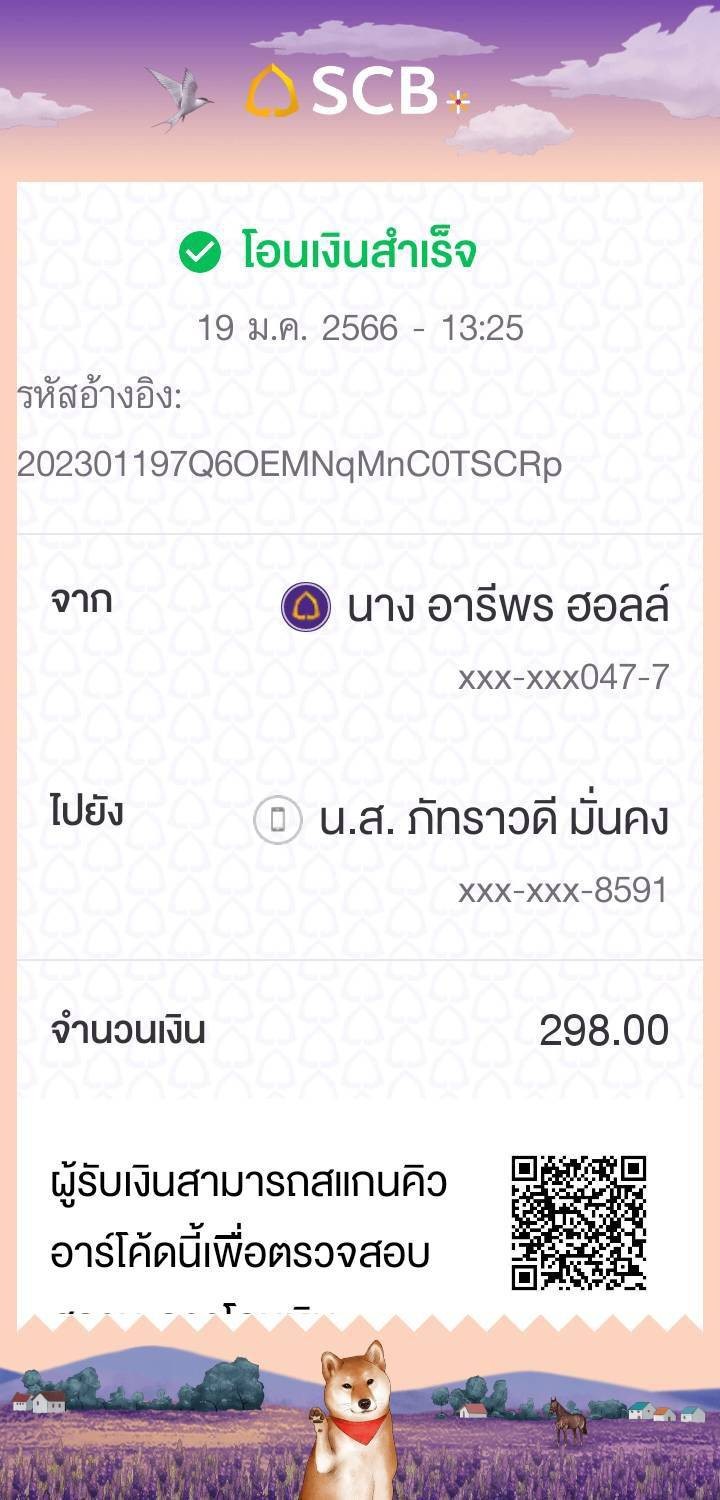
Task: Select the masked account number xxx-xxx047-7
Action: tap(562, 678)
